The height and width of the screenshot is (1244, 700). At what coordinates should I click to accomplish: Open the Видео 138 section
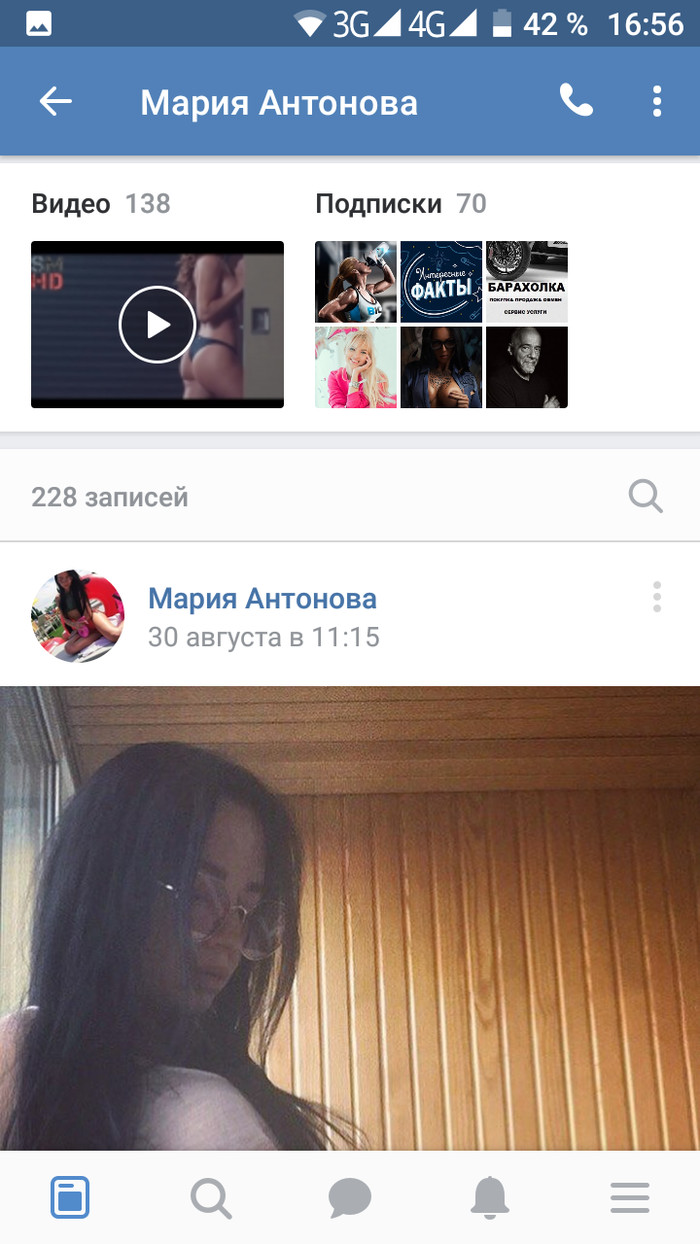[101, 204]
